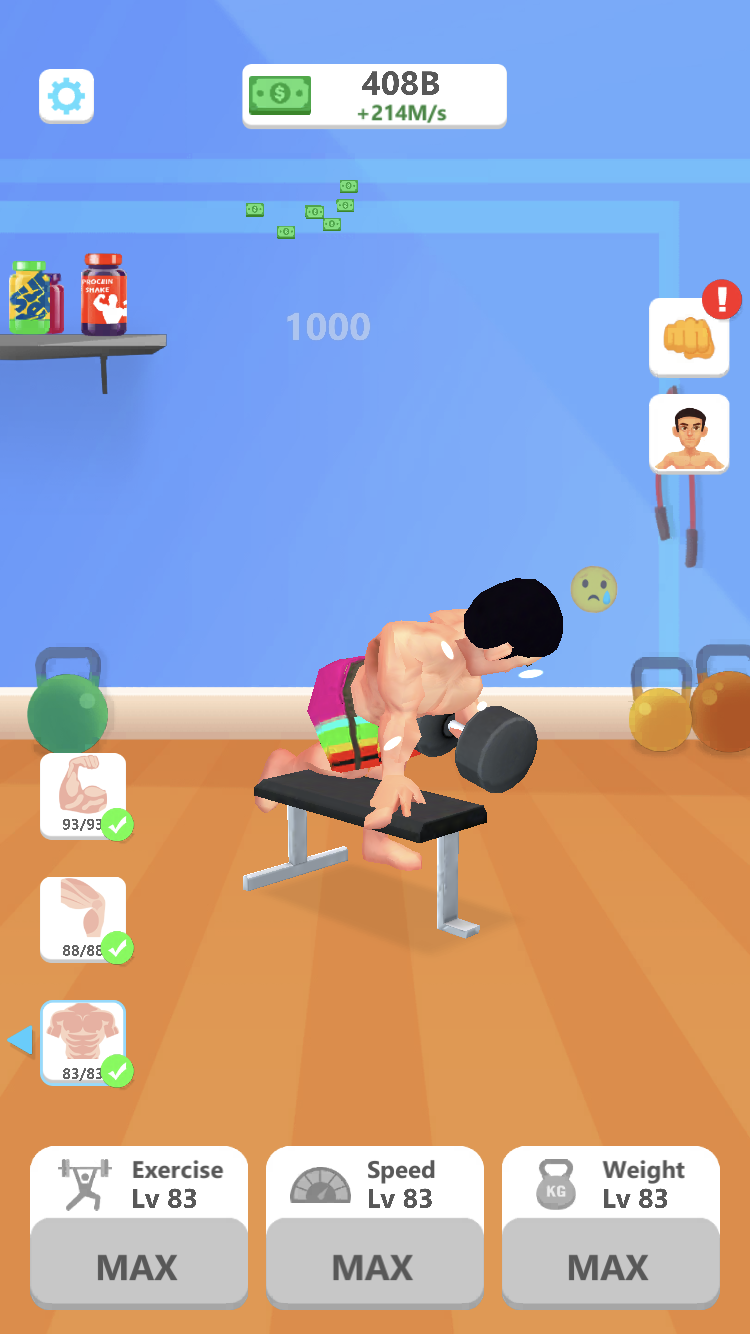
Task: Select the chest and abs workout card
Action: pos(83,1042)
